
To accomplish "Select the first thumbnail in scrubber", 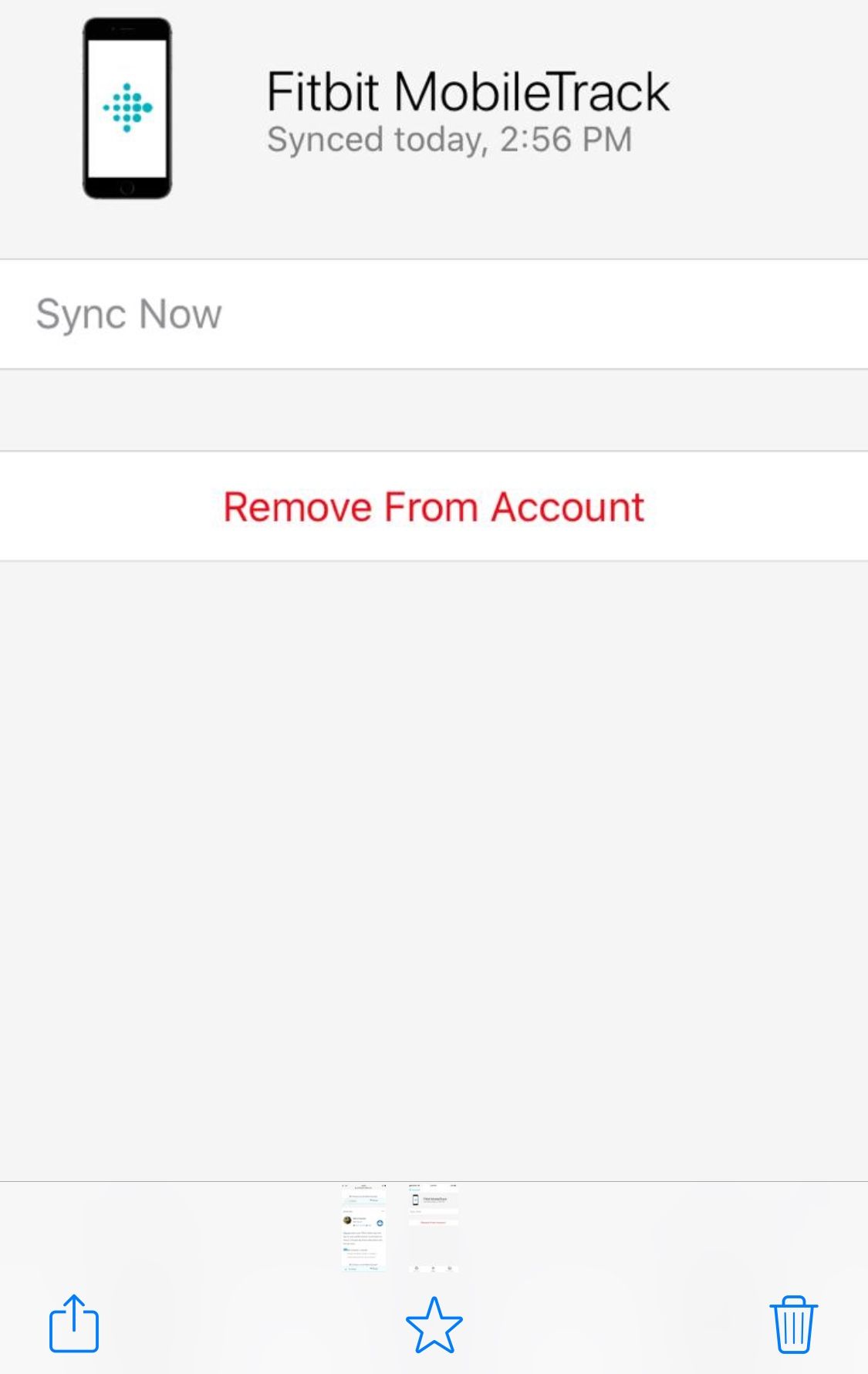I will 363,1227.
